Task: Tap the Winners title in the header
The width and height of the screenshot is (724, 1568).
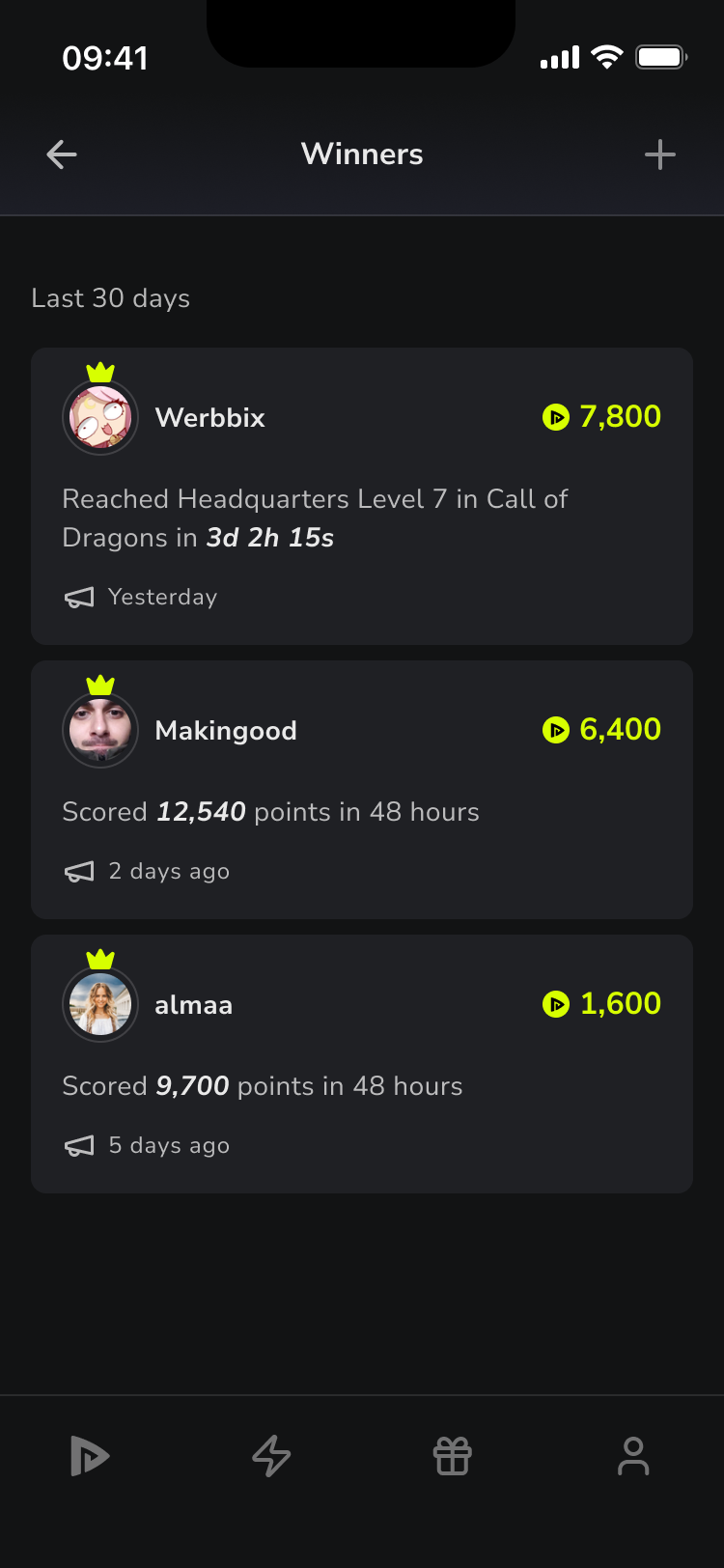Action: [x=362, y=154]
